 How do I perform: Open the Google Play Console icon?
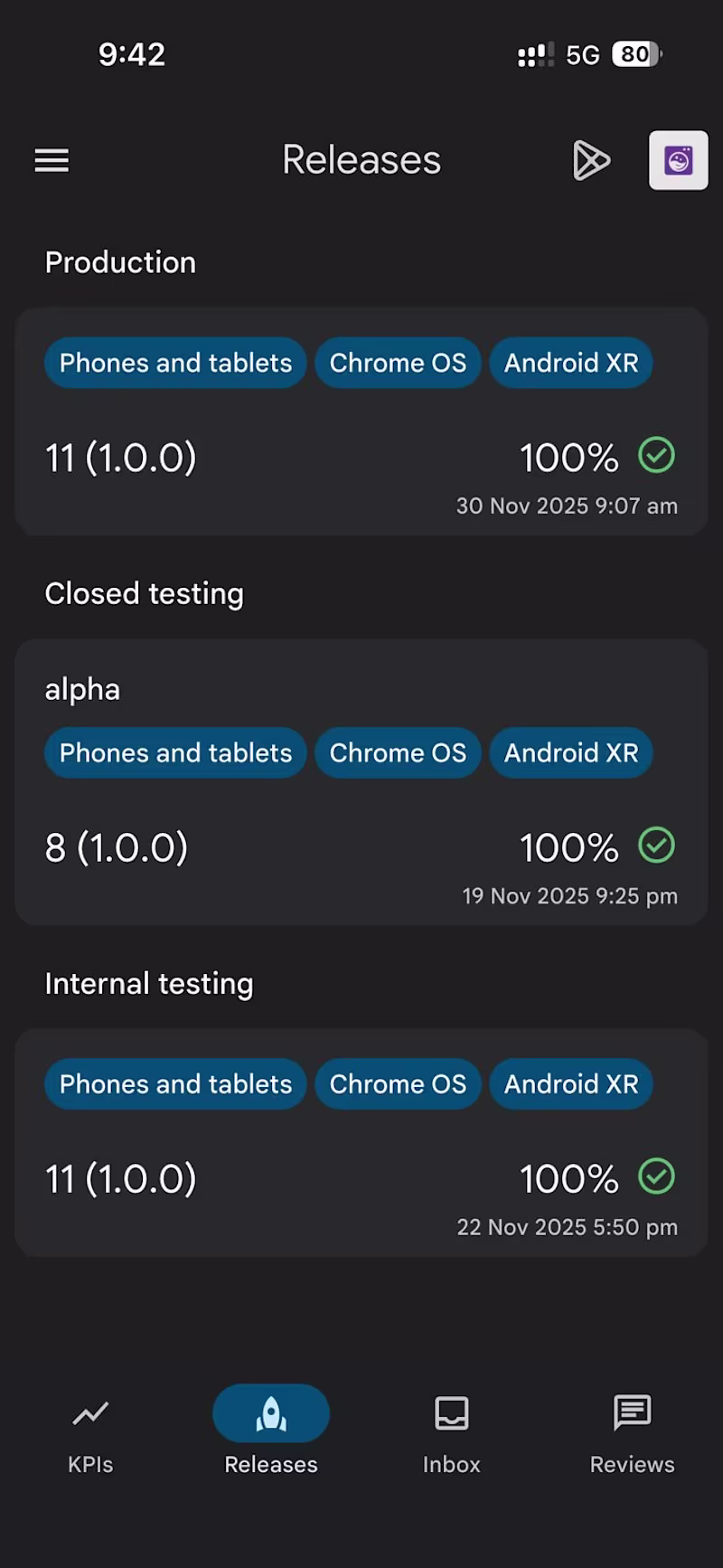click(591, 161)
